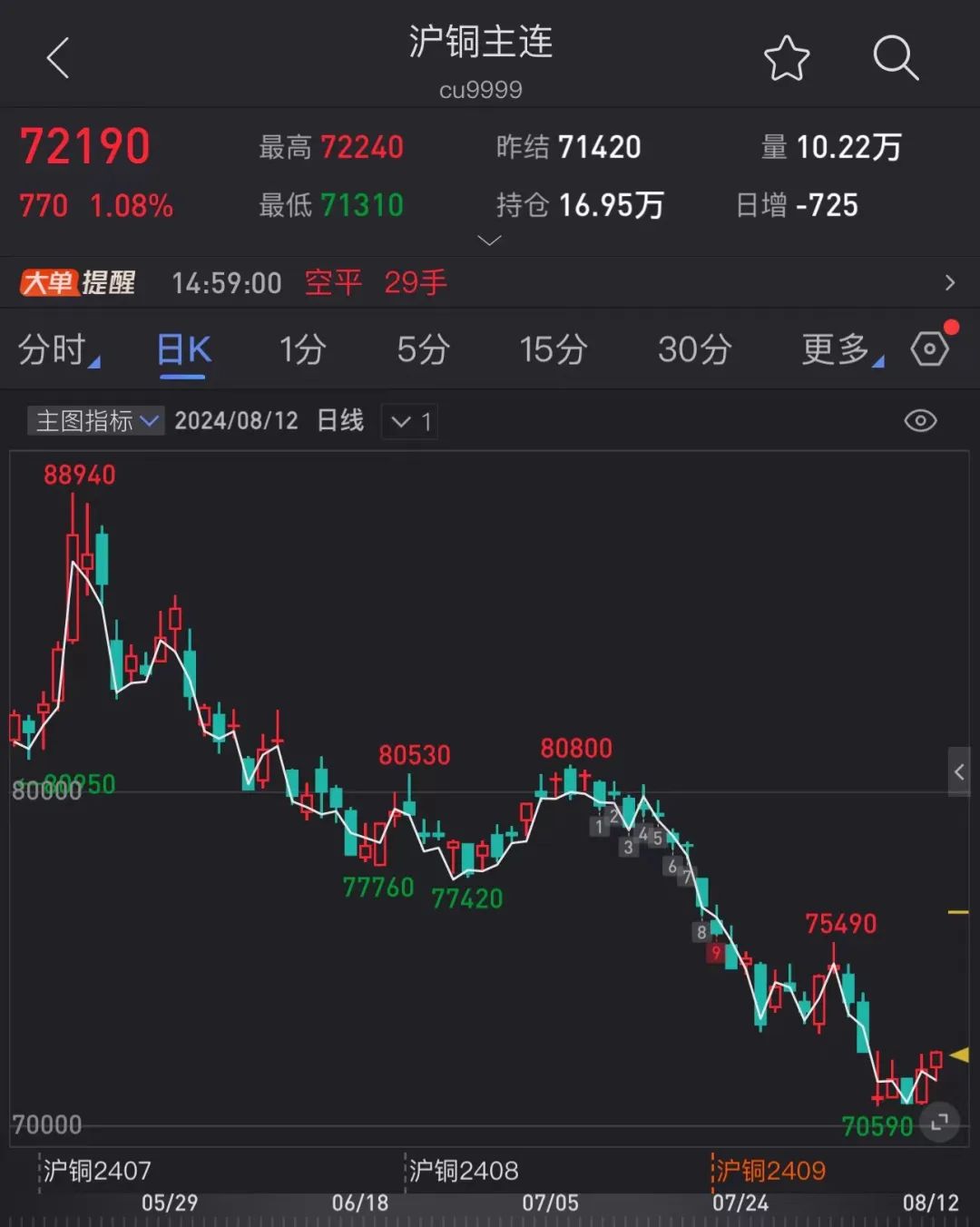Add 沪铜主连 to favorites with the star
The image size is (980, 1227).
786,59
